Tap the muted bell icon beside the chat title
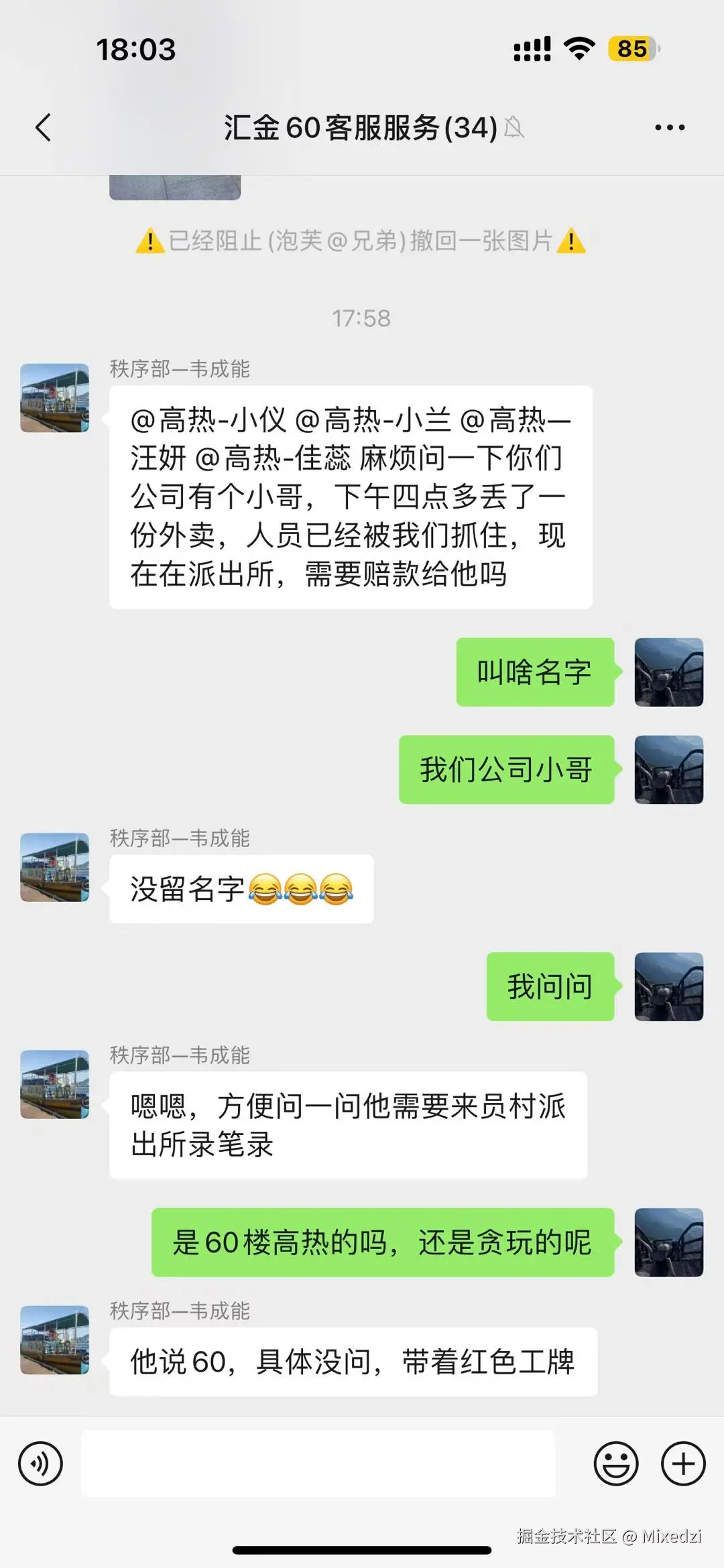This screenshot has width=724, height=1568. (513, 127)
